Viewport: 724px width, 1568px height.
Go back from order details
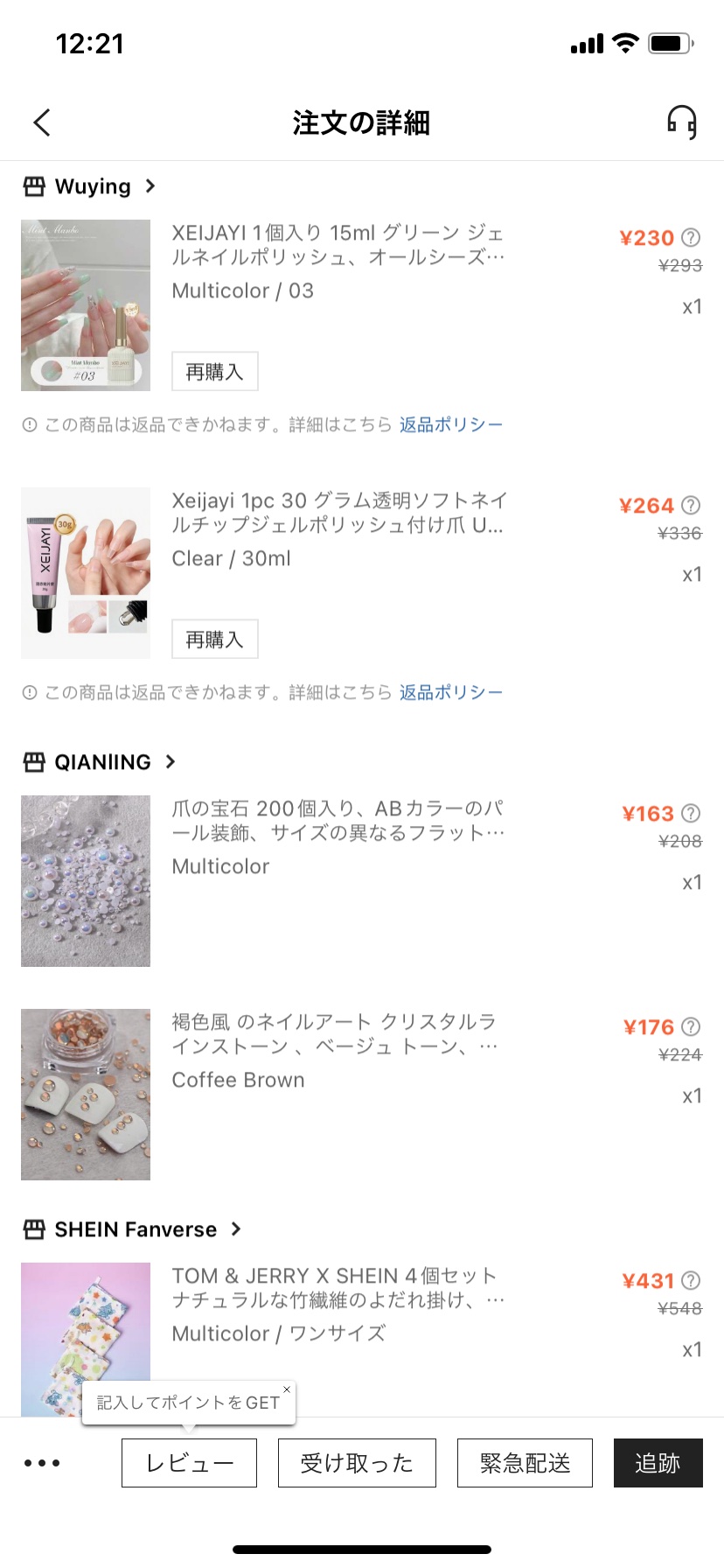tap(42, 122)
